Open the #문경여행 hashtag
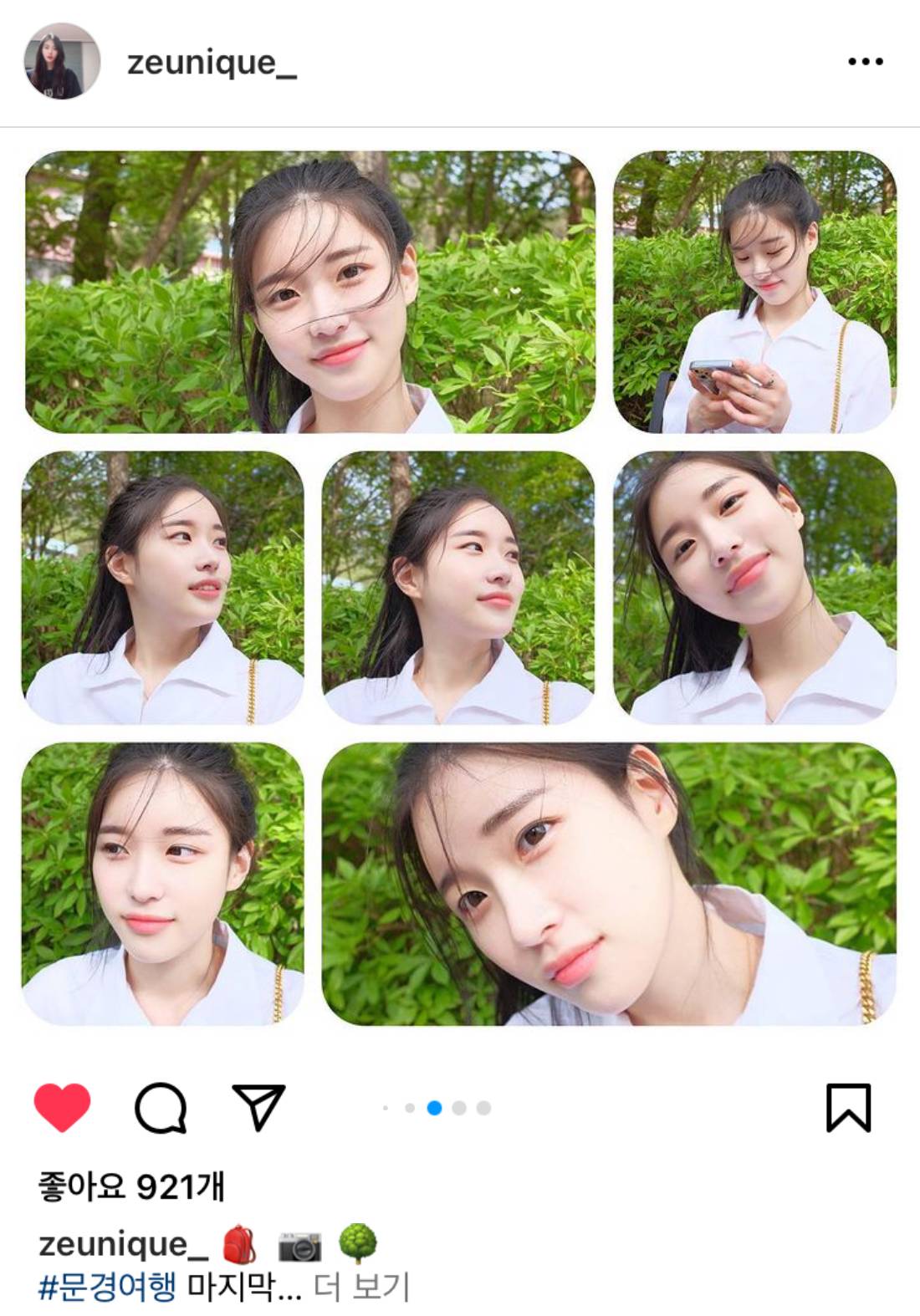Image resolution: width=920 pixels, height=1316 pixels. click(x=108, y=1286)
